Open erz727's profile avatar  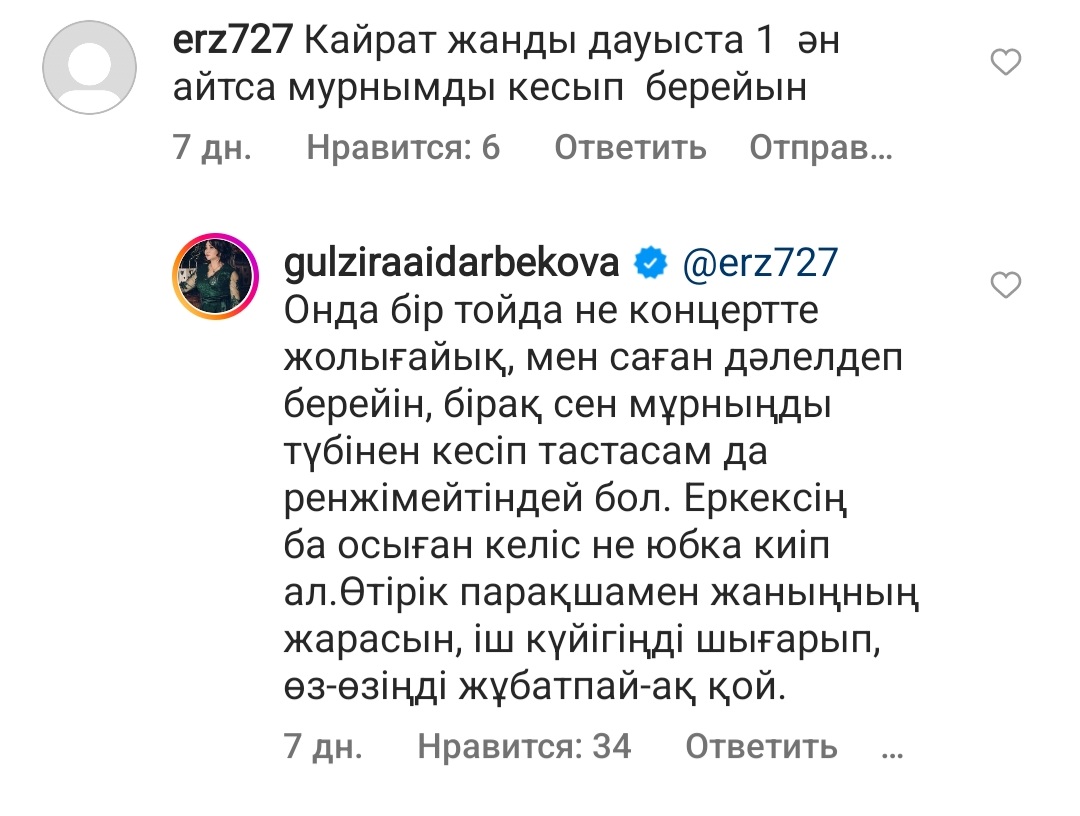90,67
